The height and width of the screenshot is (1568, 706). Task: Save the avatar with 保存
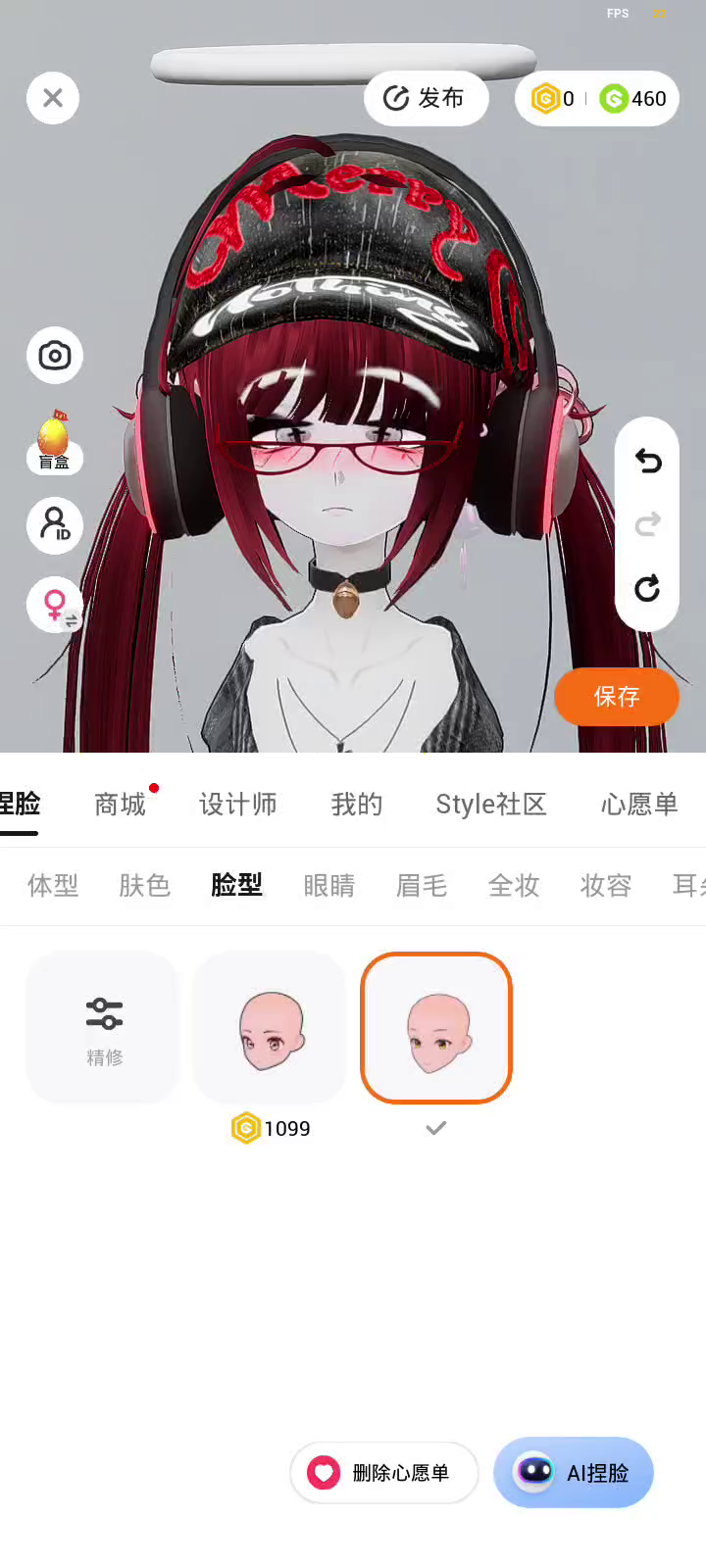[x=616, y=697]
